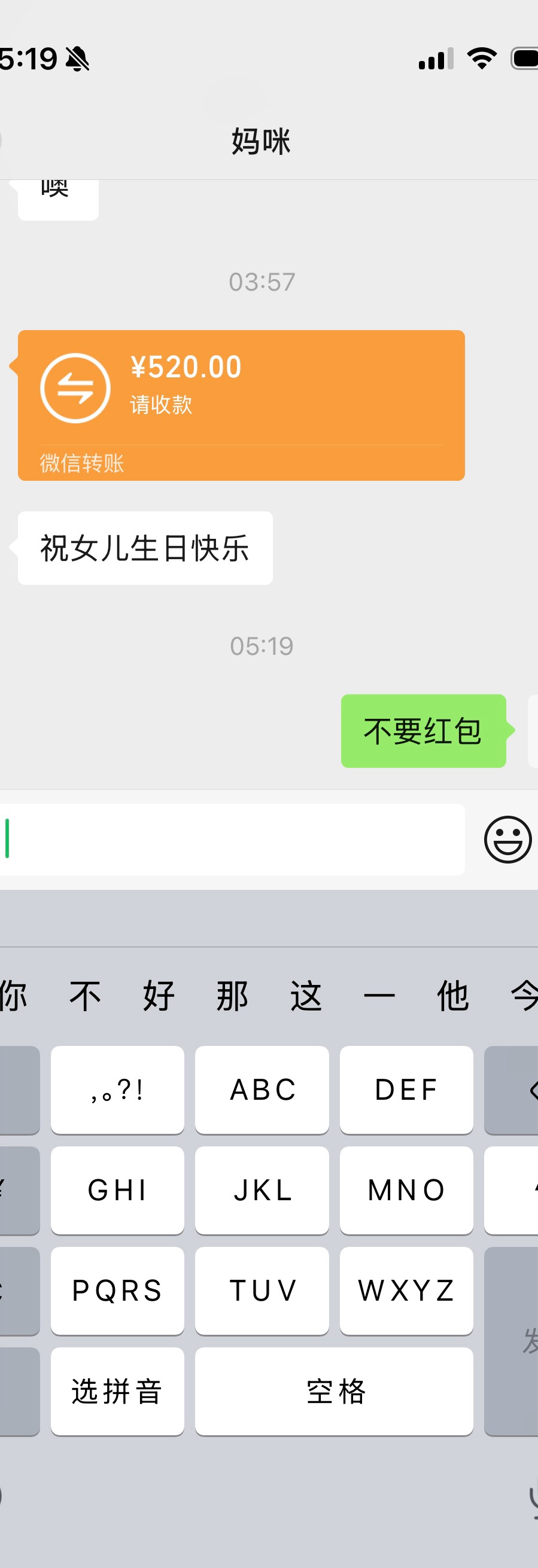Pick suggested word 这
This screenshot has height=1568, width=538.
point(306,996)
